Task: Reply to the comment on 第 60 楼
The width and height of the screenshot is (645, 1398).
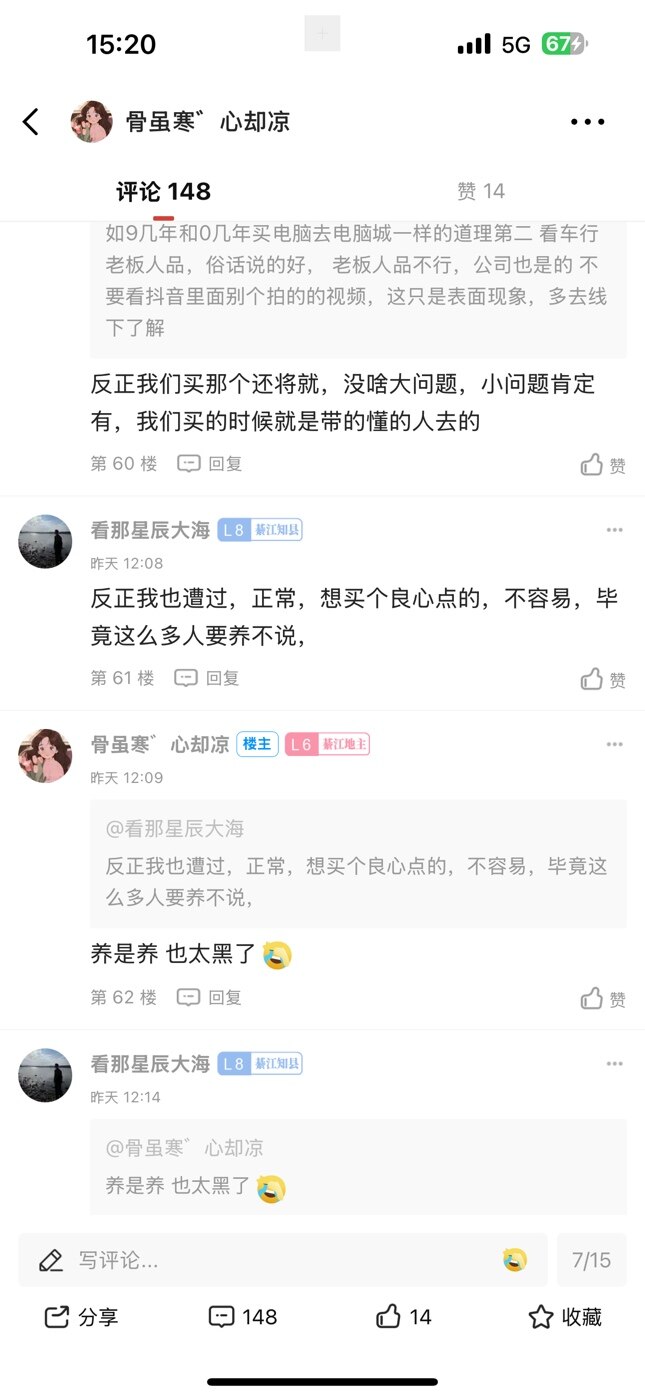Action: pos(210,464)
